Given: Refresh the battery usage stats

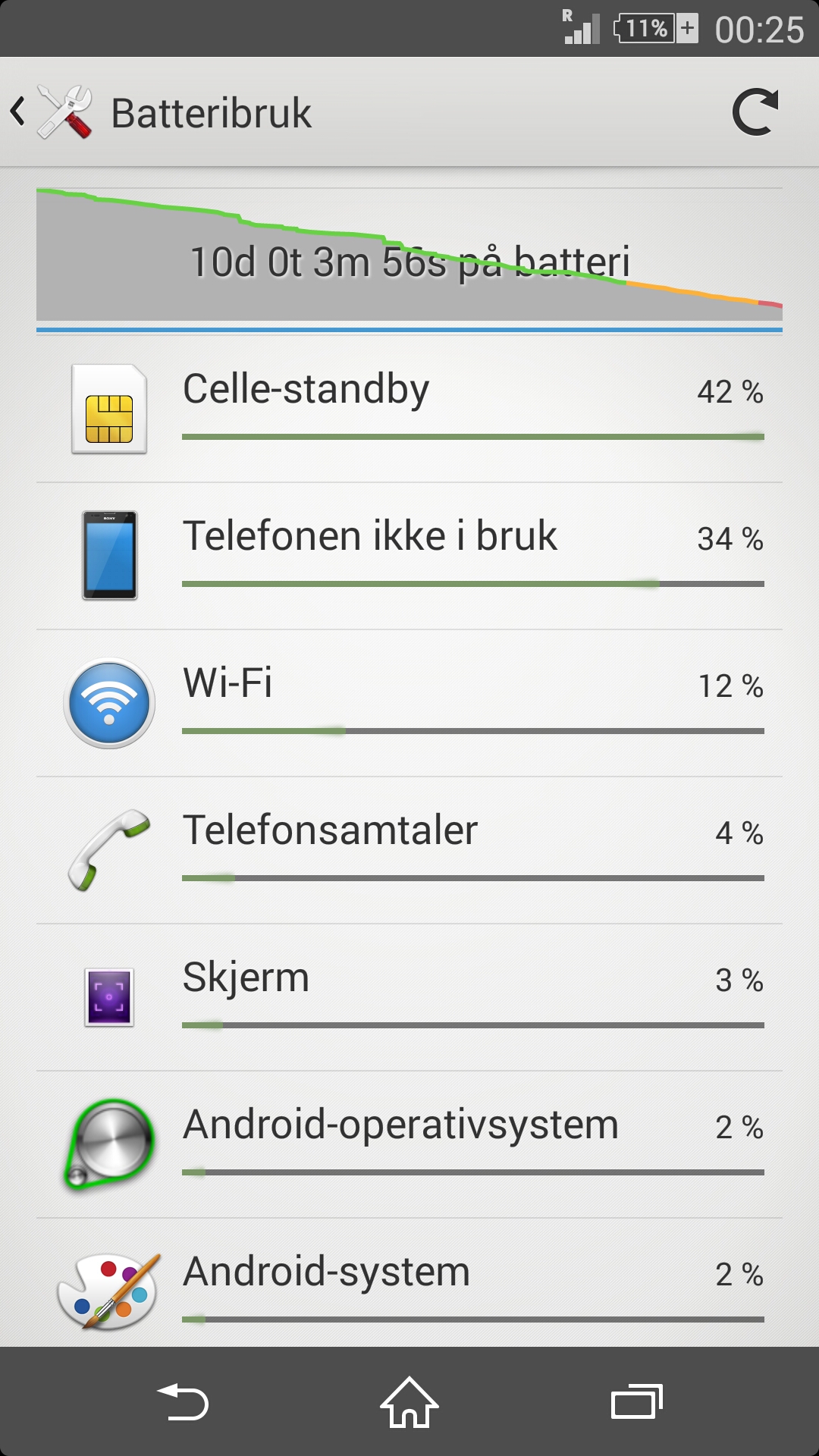Looking at the screenshot, I should (755, 112).
